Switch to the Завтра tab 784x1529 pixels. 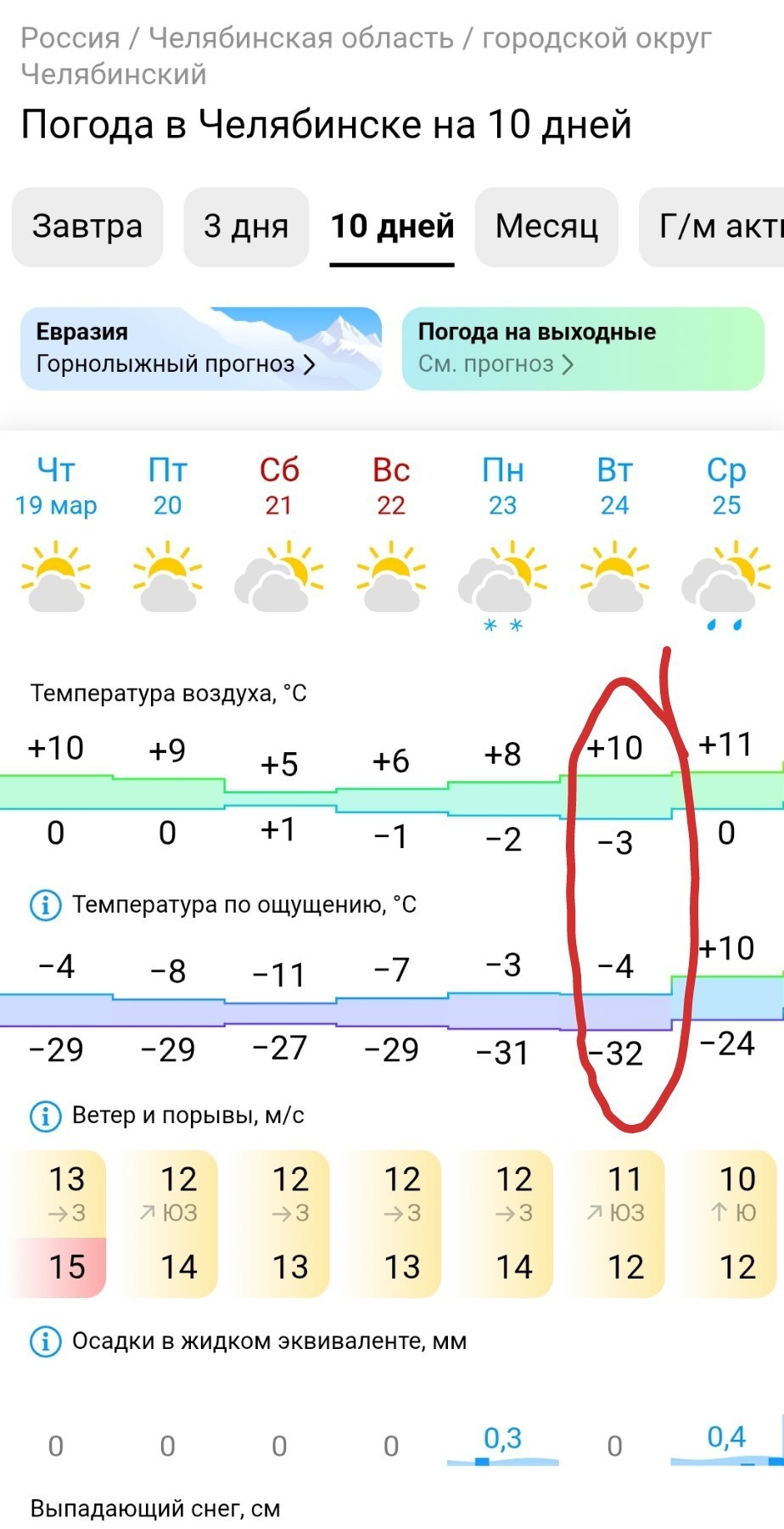coord(87,227)
